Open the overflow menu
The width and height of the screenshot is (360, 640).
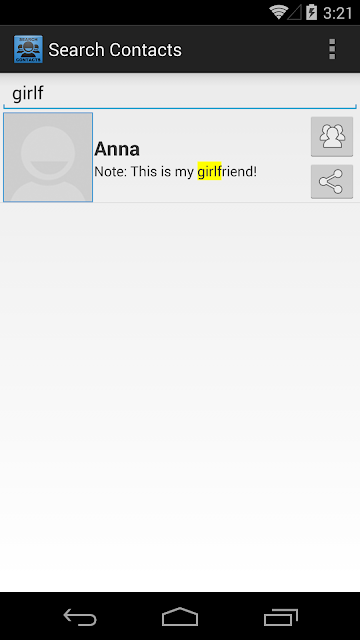332,49
